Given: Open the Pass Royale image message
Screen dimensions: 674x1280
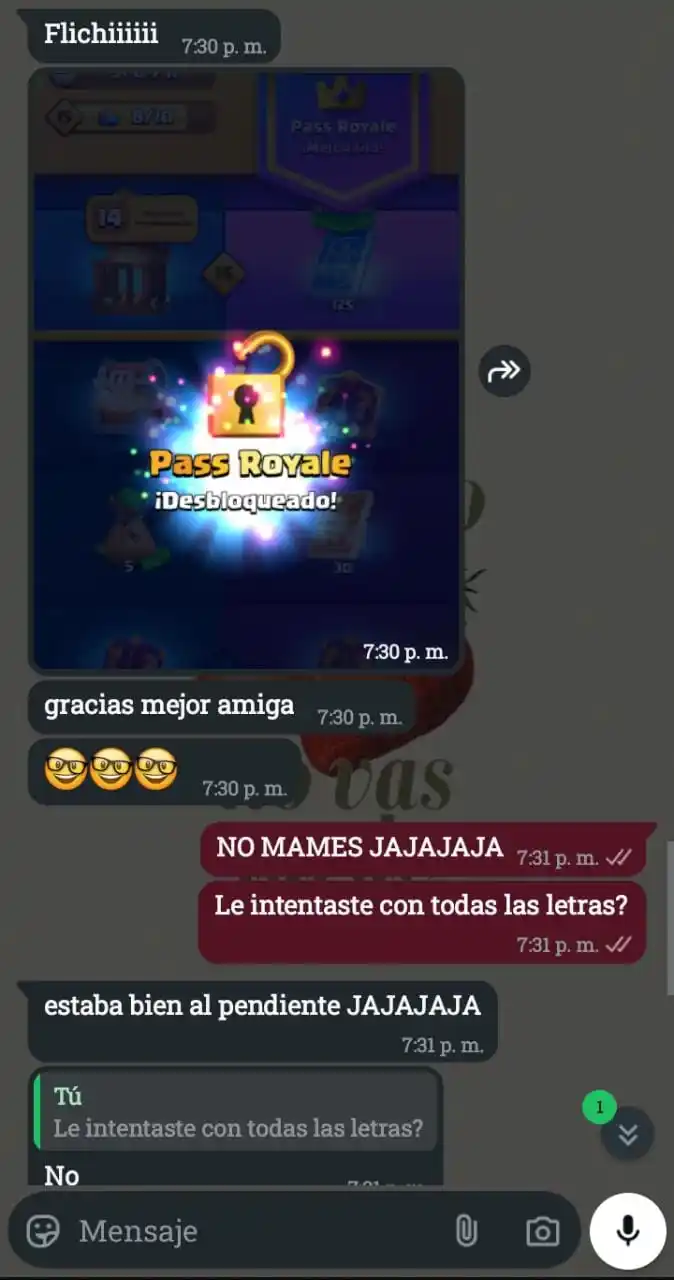Looking at the screenshot, I should point(246,370).
